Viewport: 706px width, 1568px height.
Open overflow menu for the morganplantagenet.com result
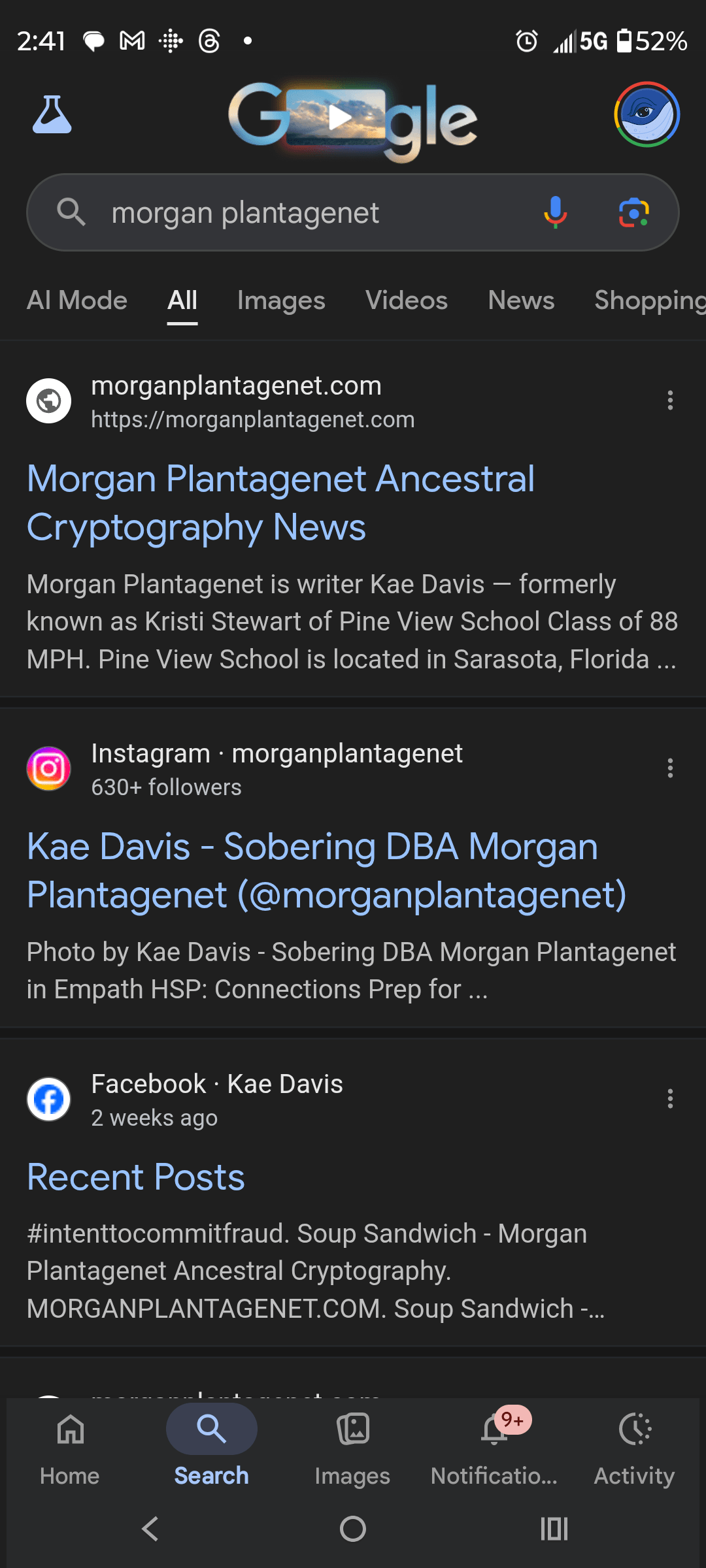coord(670,400)
